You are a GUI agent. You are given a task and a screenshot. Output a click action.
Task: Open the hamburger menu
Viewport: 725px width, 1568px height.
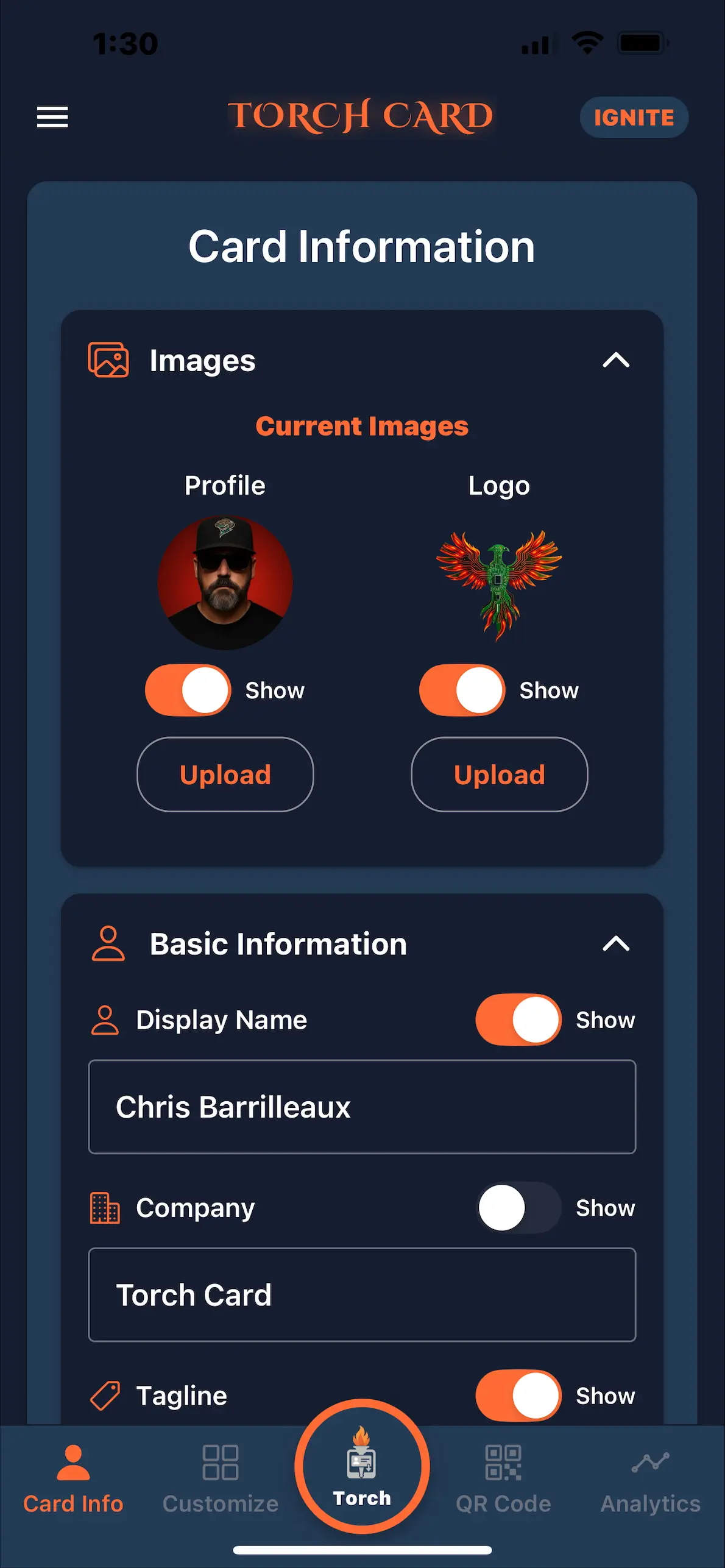(x=52, y=117)
